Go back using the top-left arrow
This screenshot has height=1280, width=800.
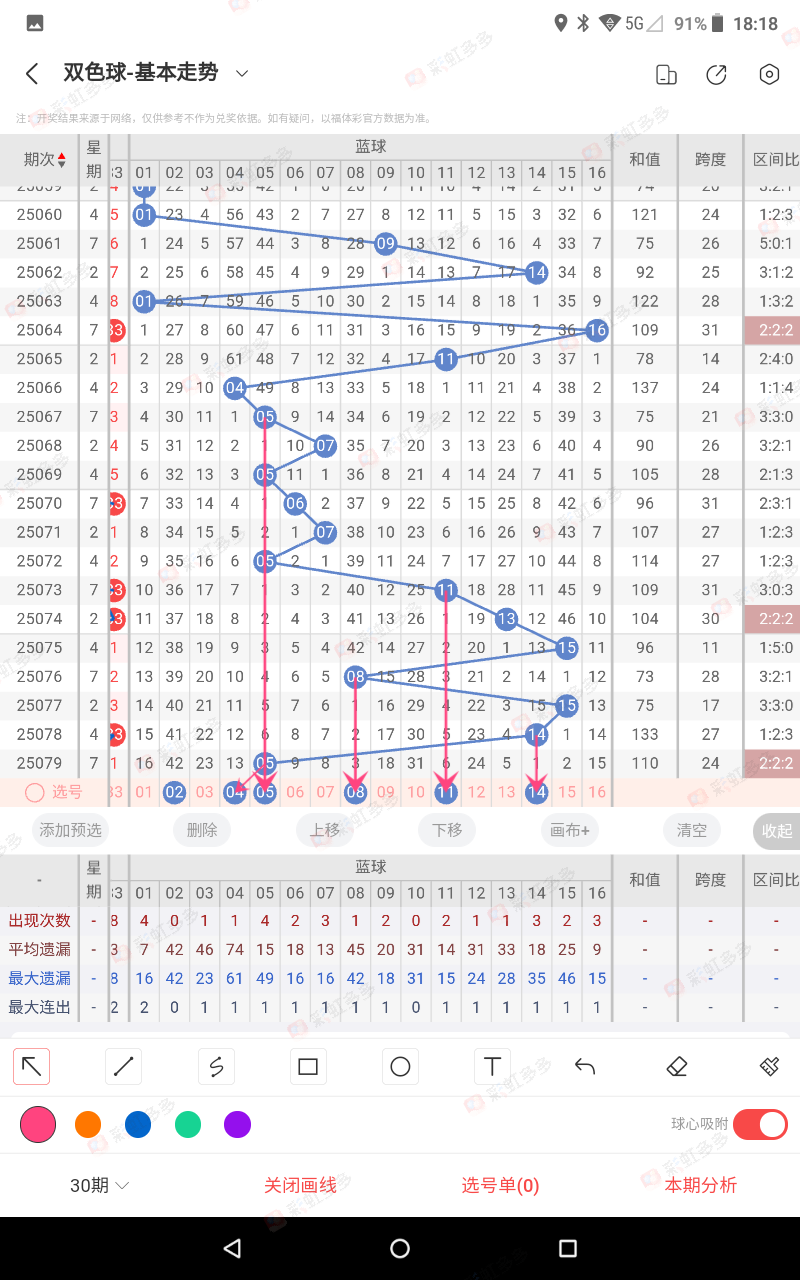click(32, 74)
